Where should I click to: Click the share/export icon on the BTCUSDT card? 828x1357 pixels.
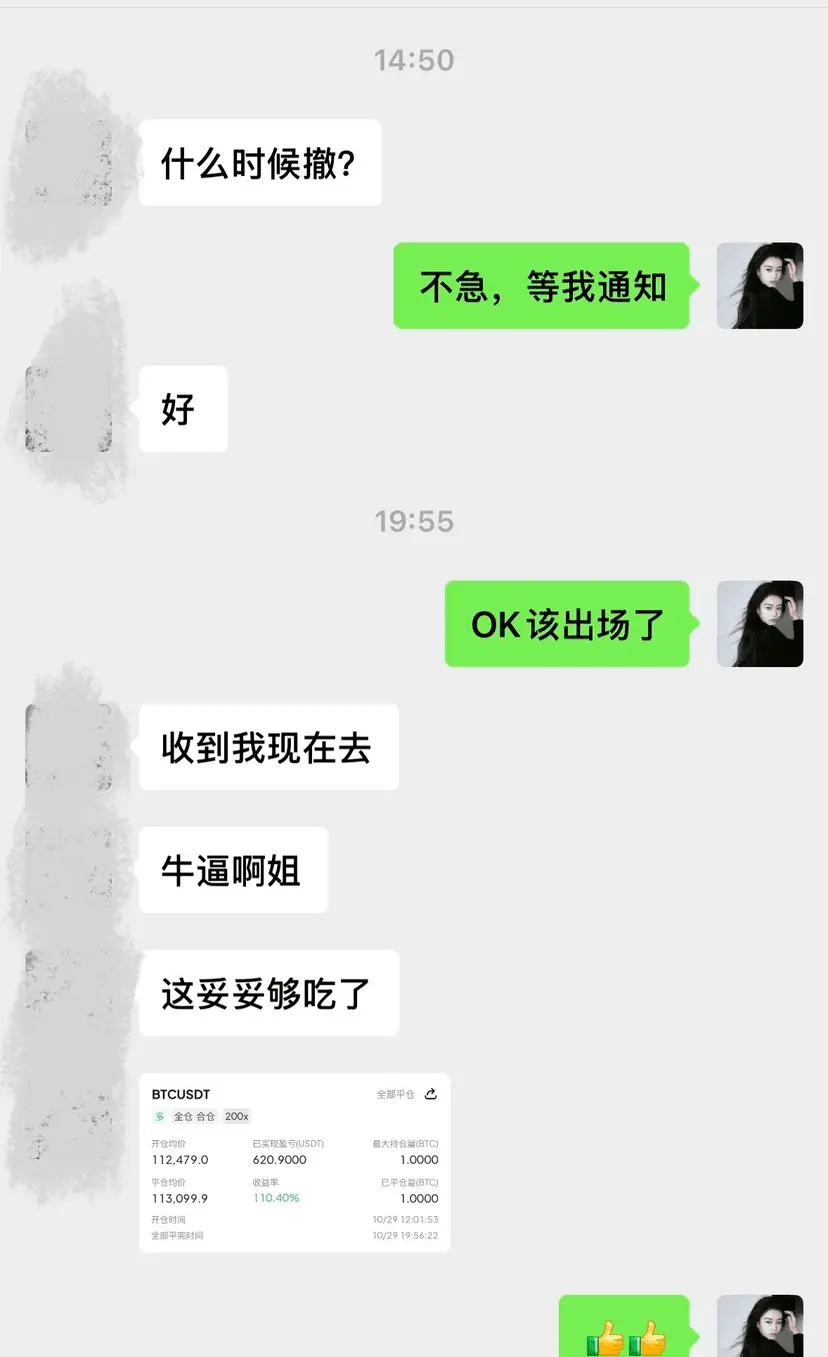(430, 1094)
